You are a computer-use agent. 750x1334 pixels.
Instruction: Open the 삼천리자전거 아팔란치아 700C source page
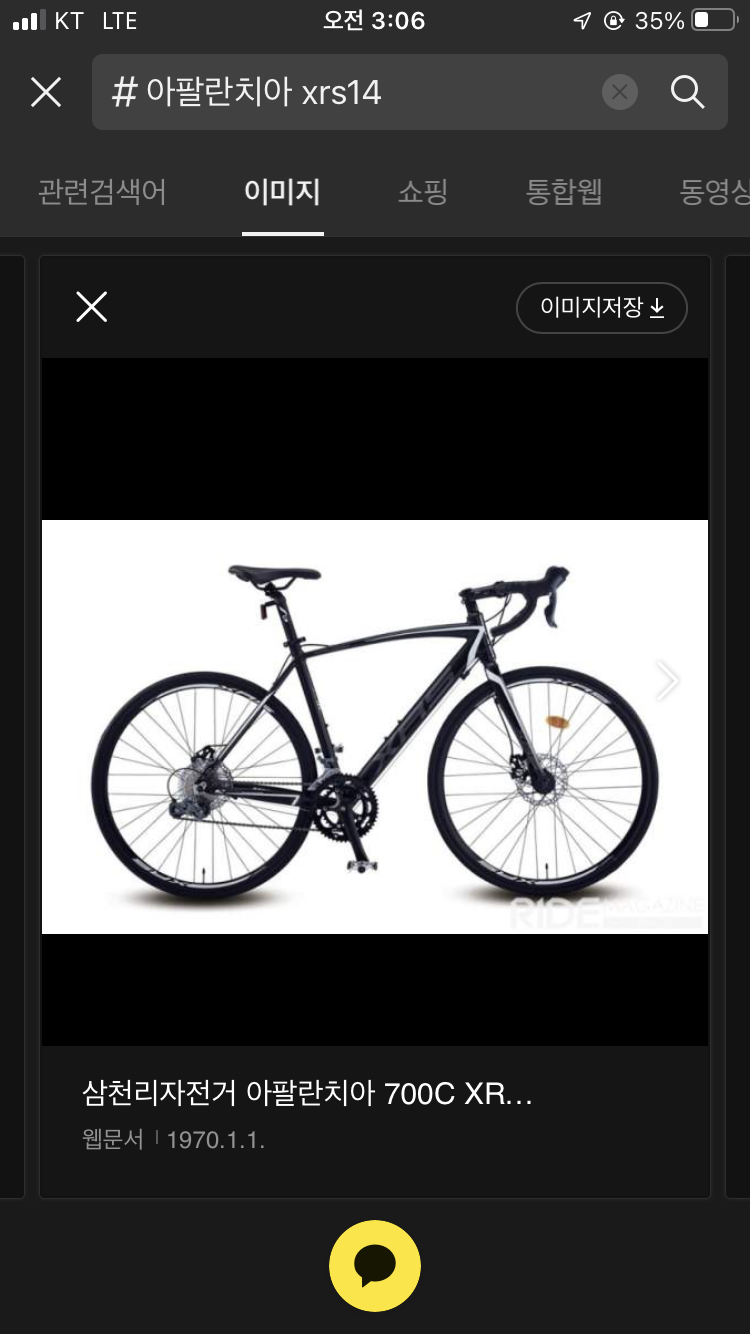[x=307, y=1093]
